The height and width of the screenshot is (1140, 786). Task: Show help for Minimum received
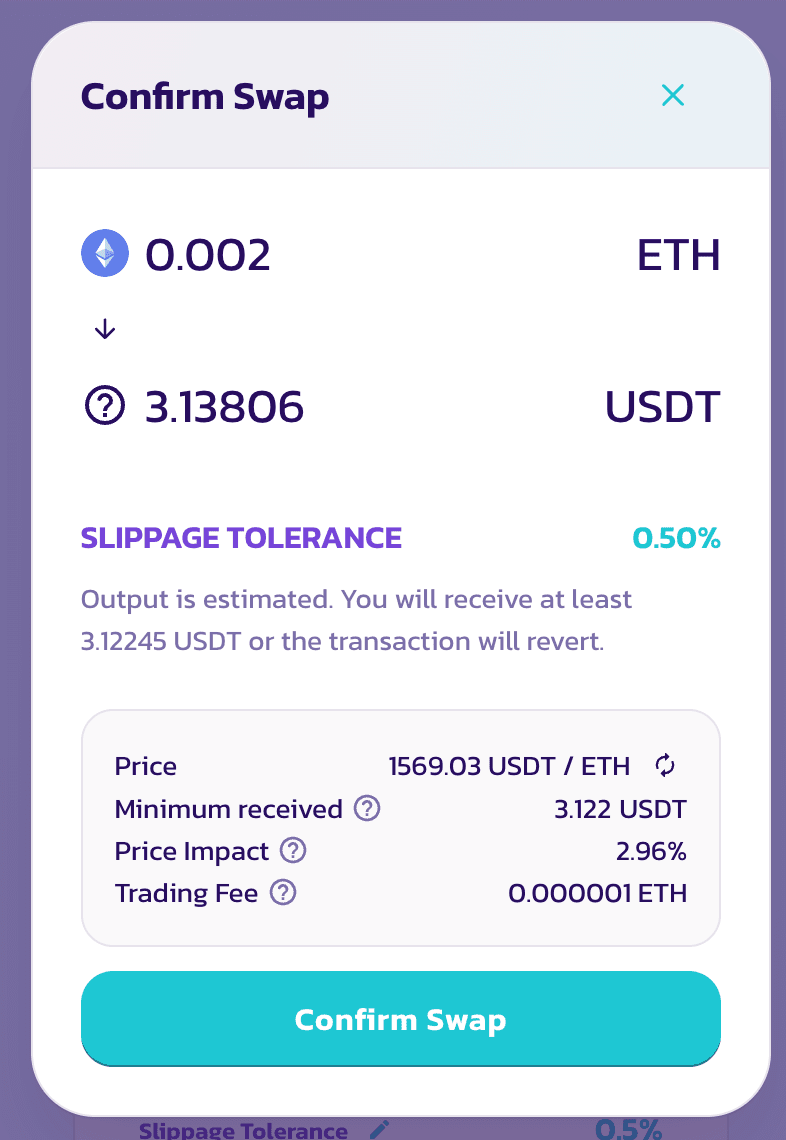[x=368, y=808]
